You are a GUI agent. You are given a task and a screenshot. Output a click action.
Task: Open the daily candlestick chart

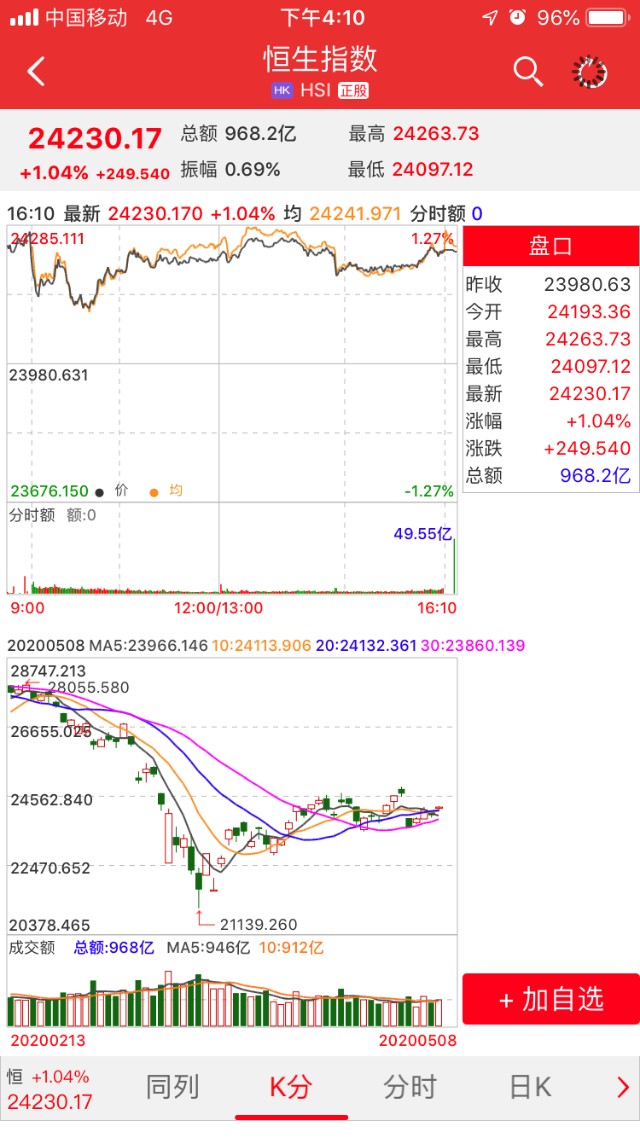(x=232, y=795)
